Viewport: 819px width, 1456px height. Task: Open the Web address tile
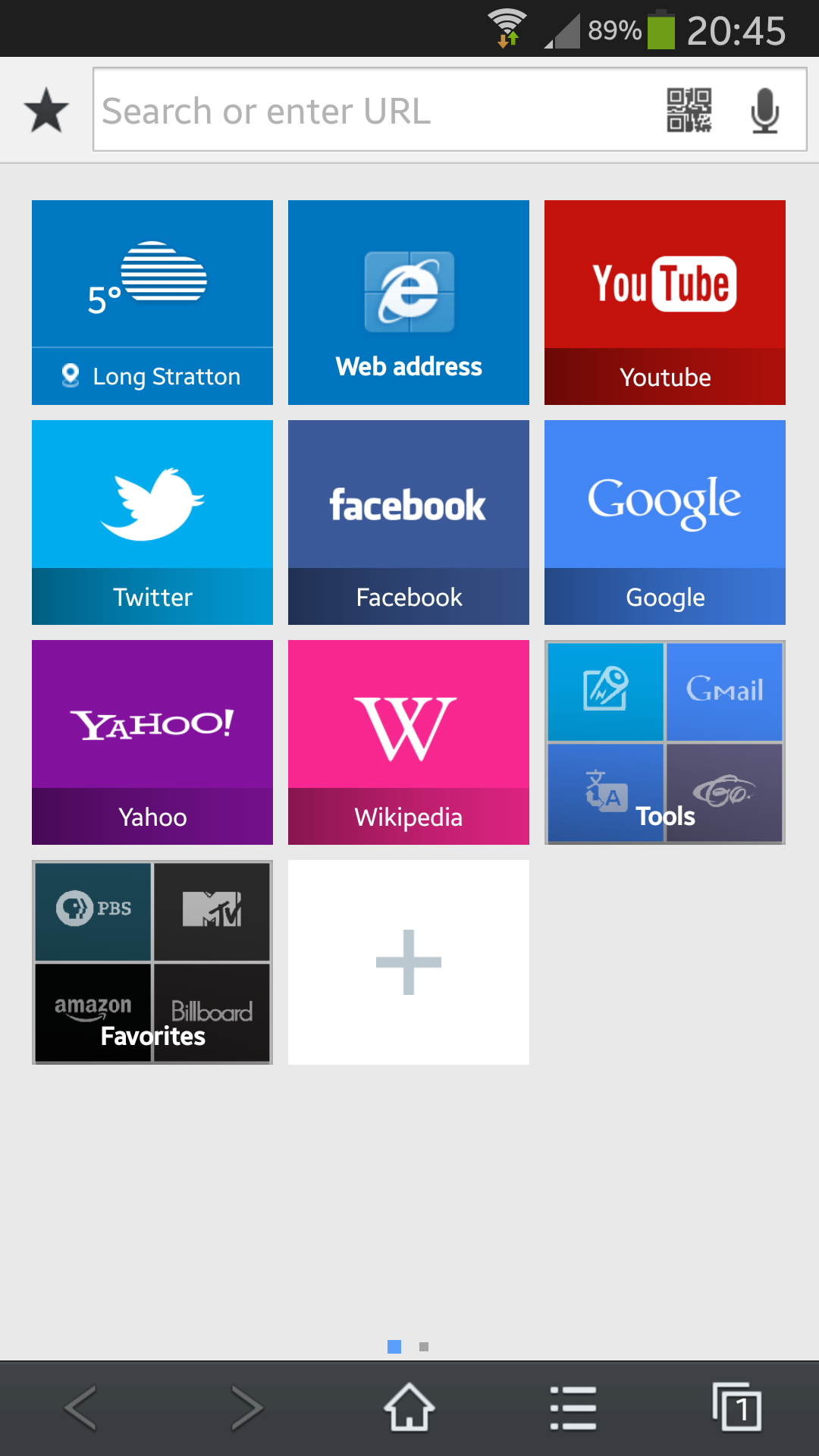point(409,303)
